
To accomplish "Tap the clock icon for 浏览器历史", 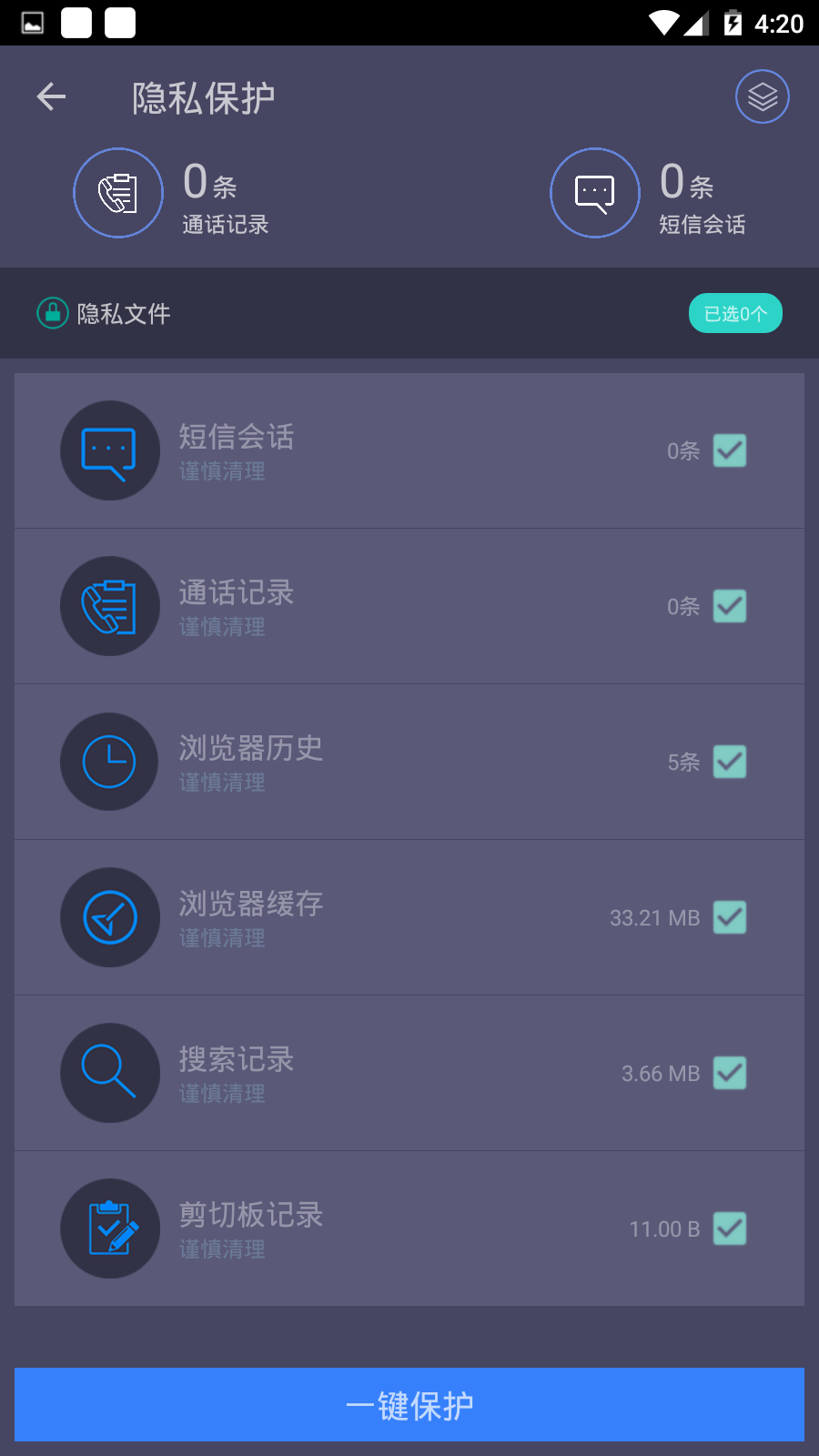I will (x=109, y=762).
